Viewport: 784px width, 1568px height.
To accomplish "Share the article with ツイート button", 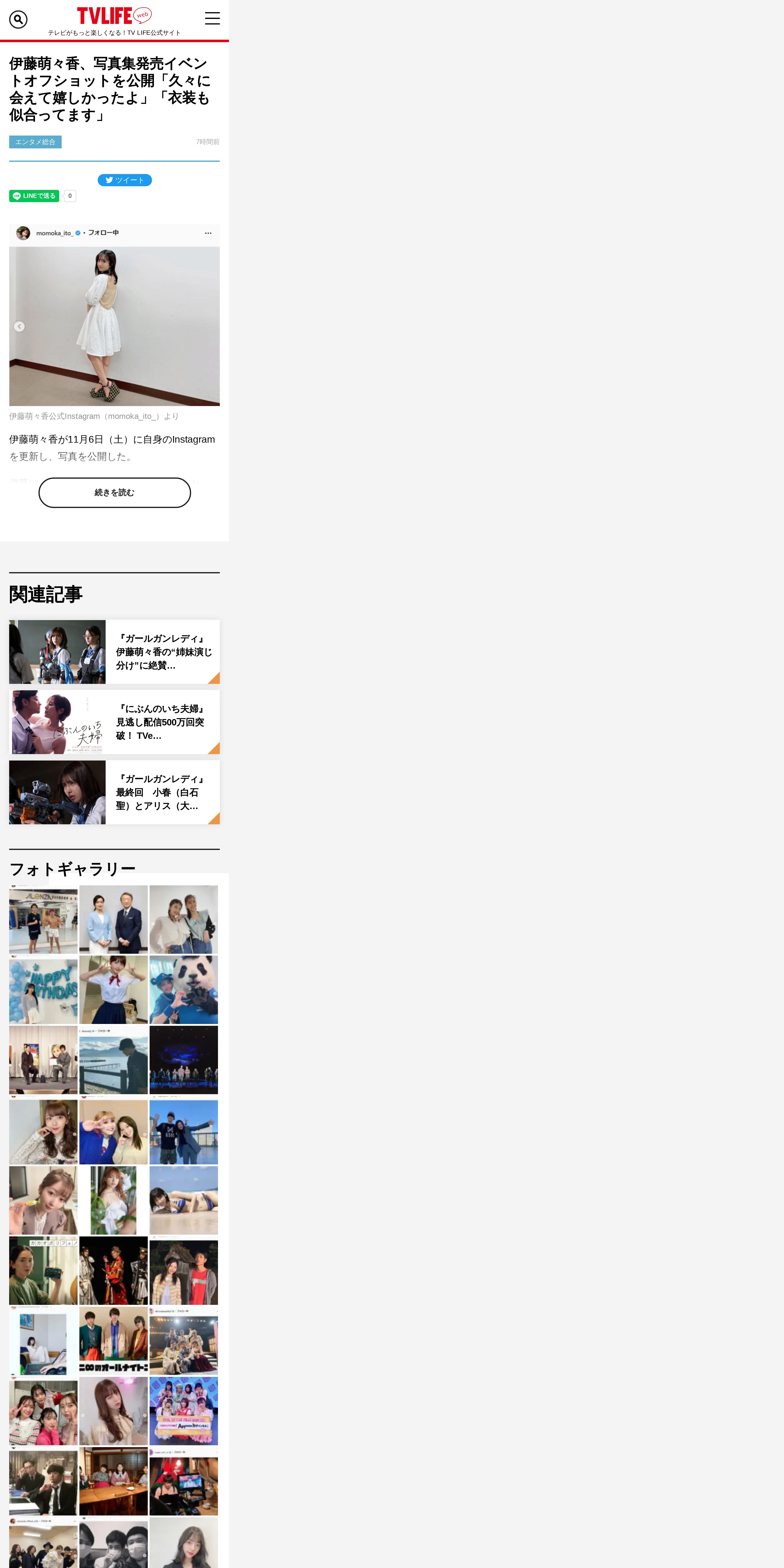I will 125,180.
